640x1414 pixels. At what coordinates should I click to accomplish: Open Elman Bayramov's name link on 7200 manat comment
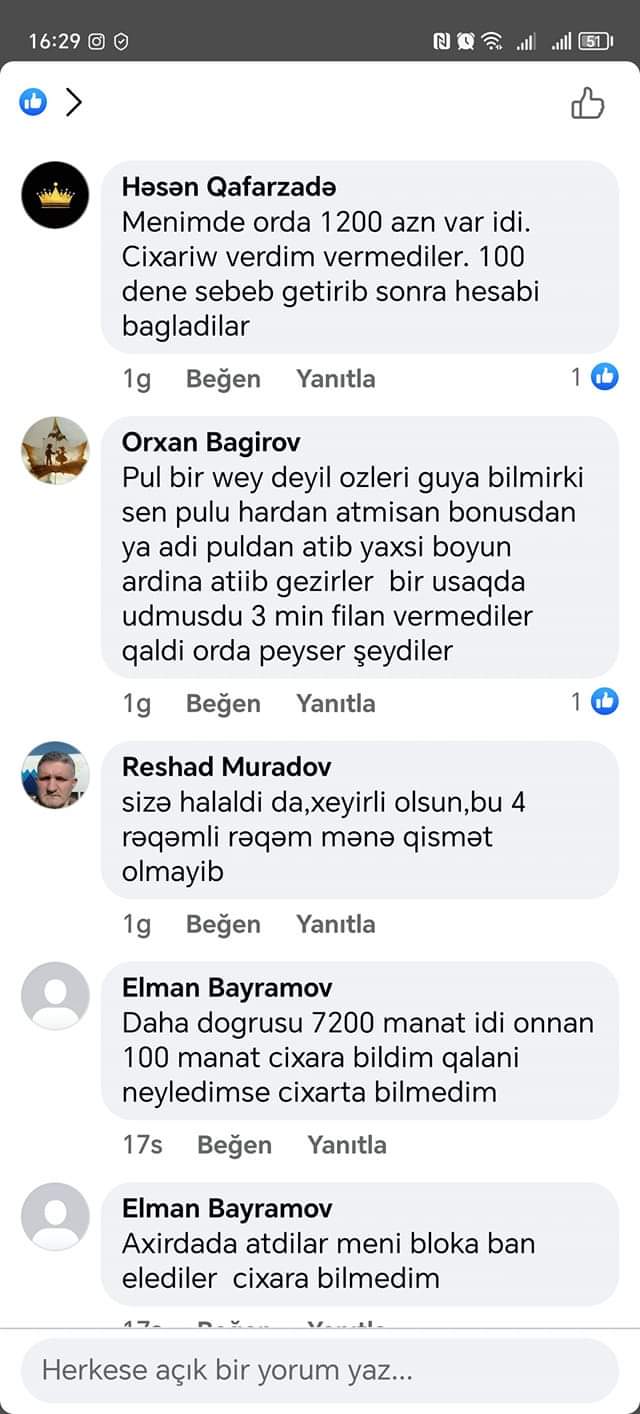pos(226,988)
